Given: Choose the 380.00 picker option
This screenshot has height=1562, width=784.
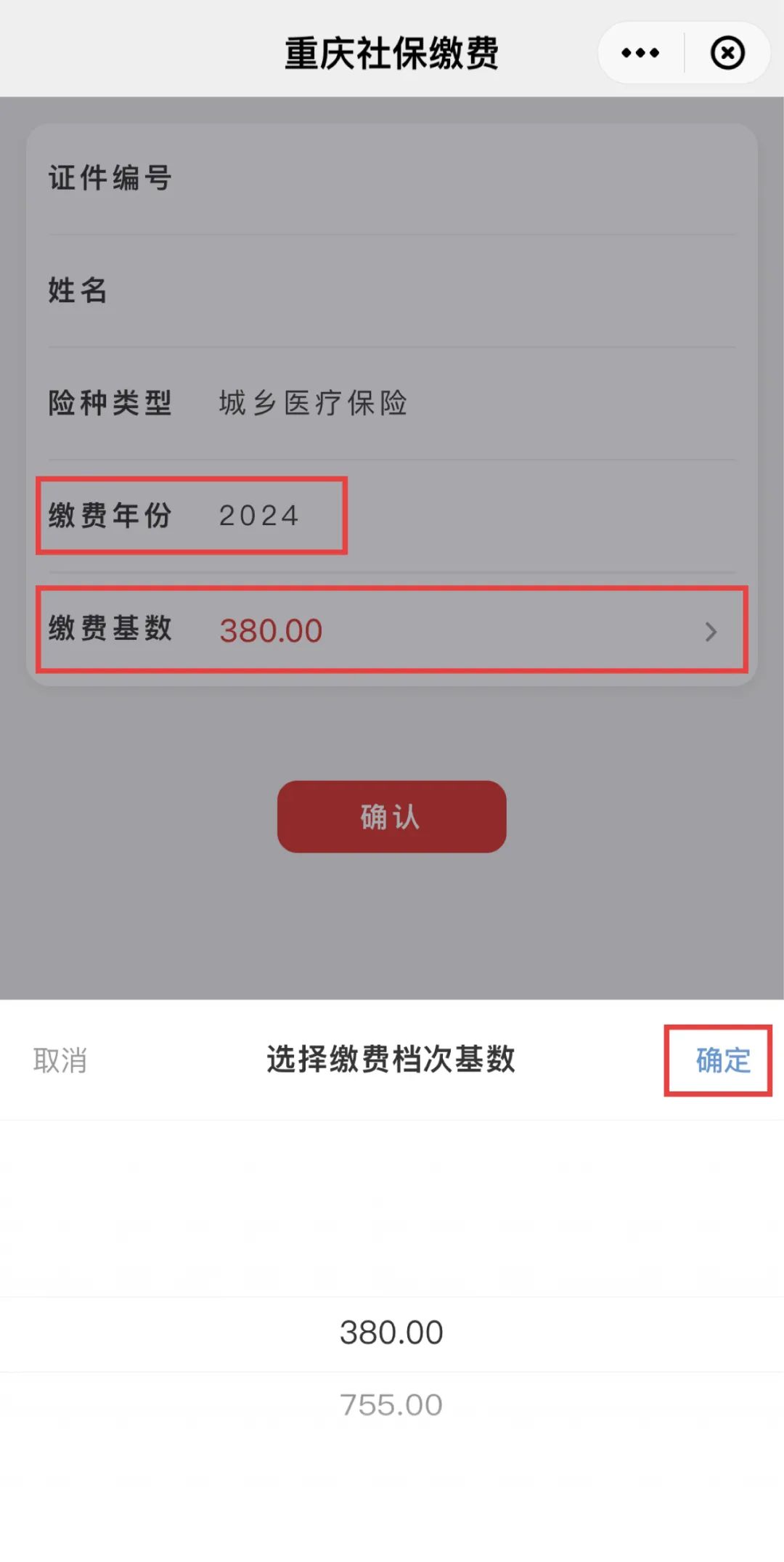Looking at the screenshot, I should click(391, 1333).
